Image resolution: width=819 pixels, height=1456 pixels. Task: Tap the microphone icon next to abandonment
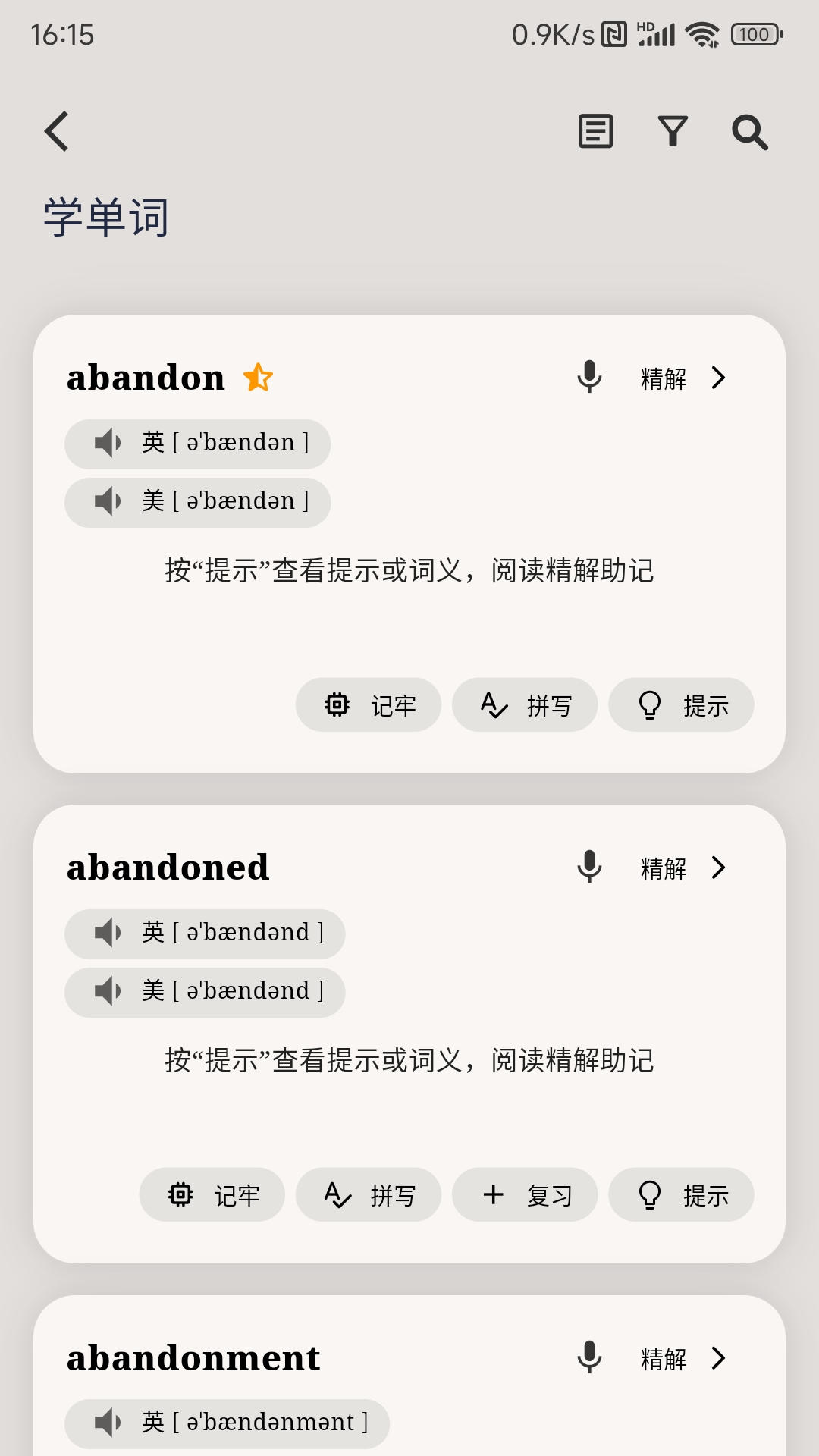click(x=590, y=1357)
